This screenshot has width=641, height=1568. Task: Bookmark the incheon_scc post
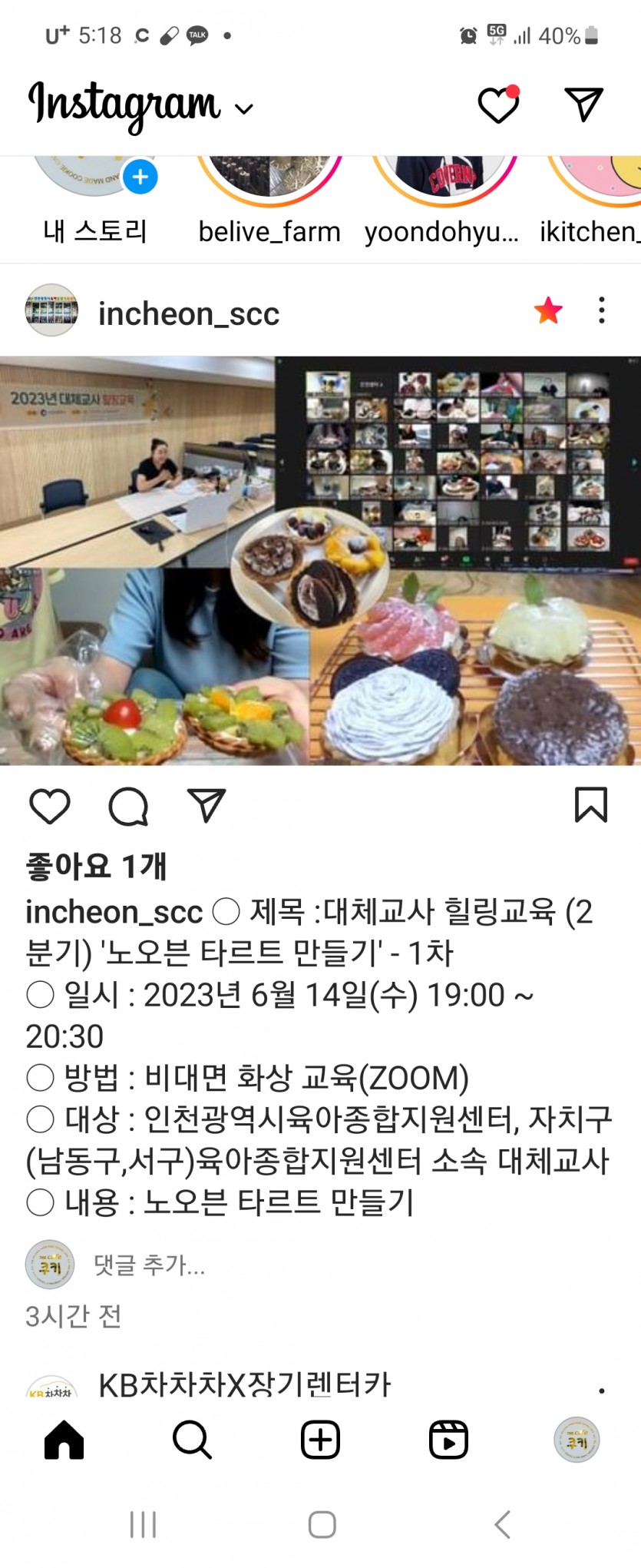[x=590, y=805]
